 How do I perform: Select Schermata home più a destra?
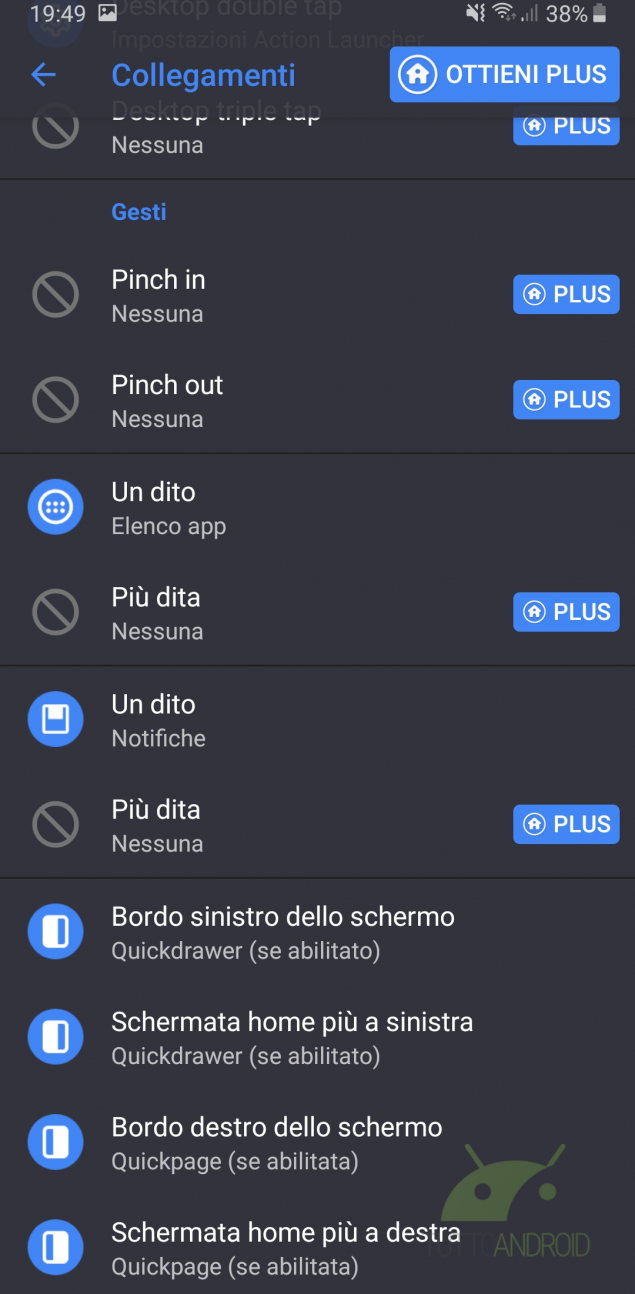[285, 1248]
